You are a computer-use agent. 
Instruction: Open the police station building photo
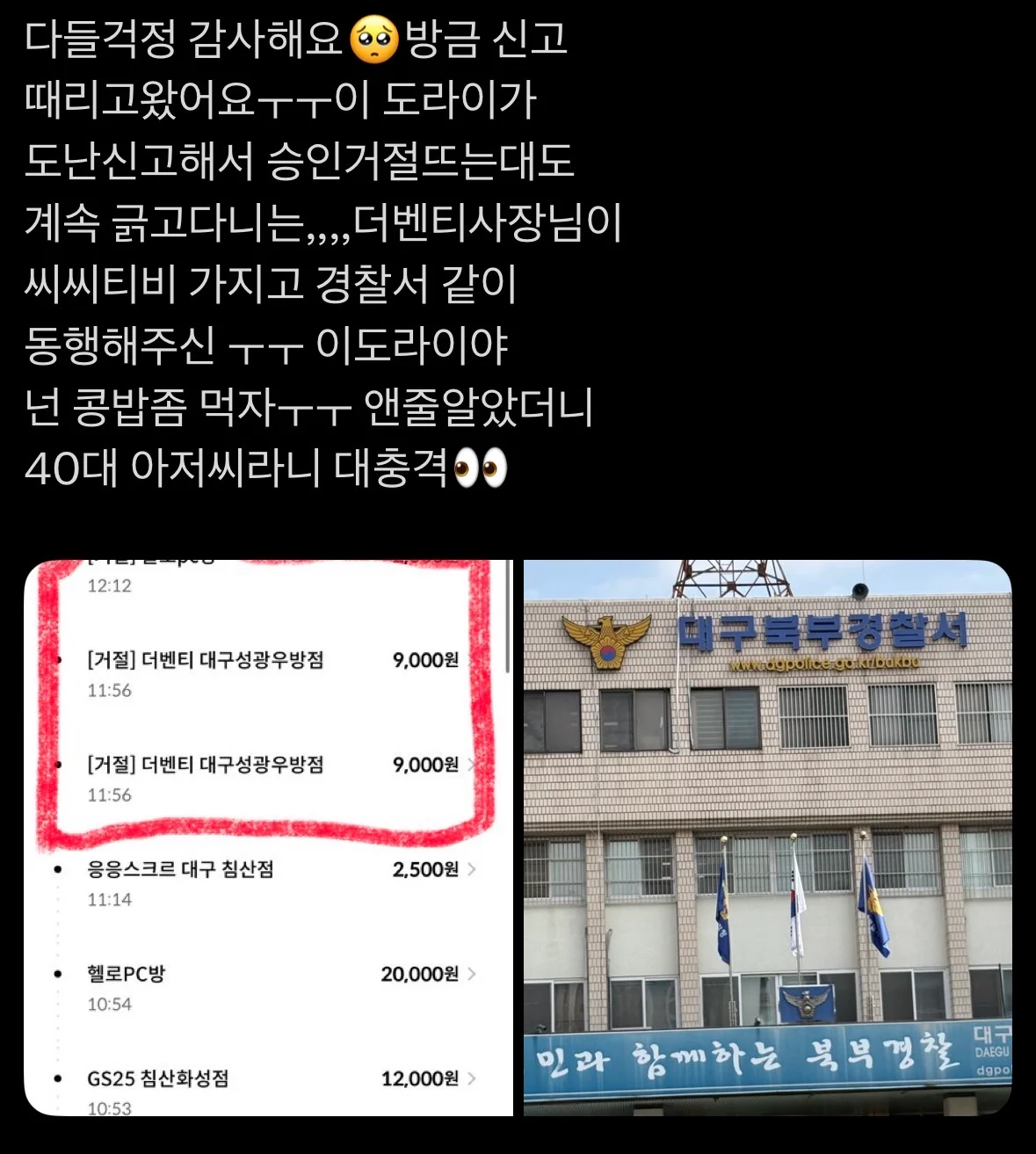tap(767, 838)
